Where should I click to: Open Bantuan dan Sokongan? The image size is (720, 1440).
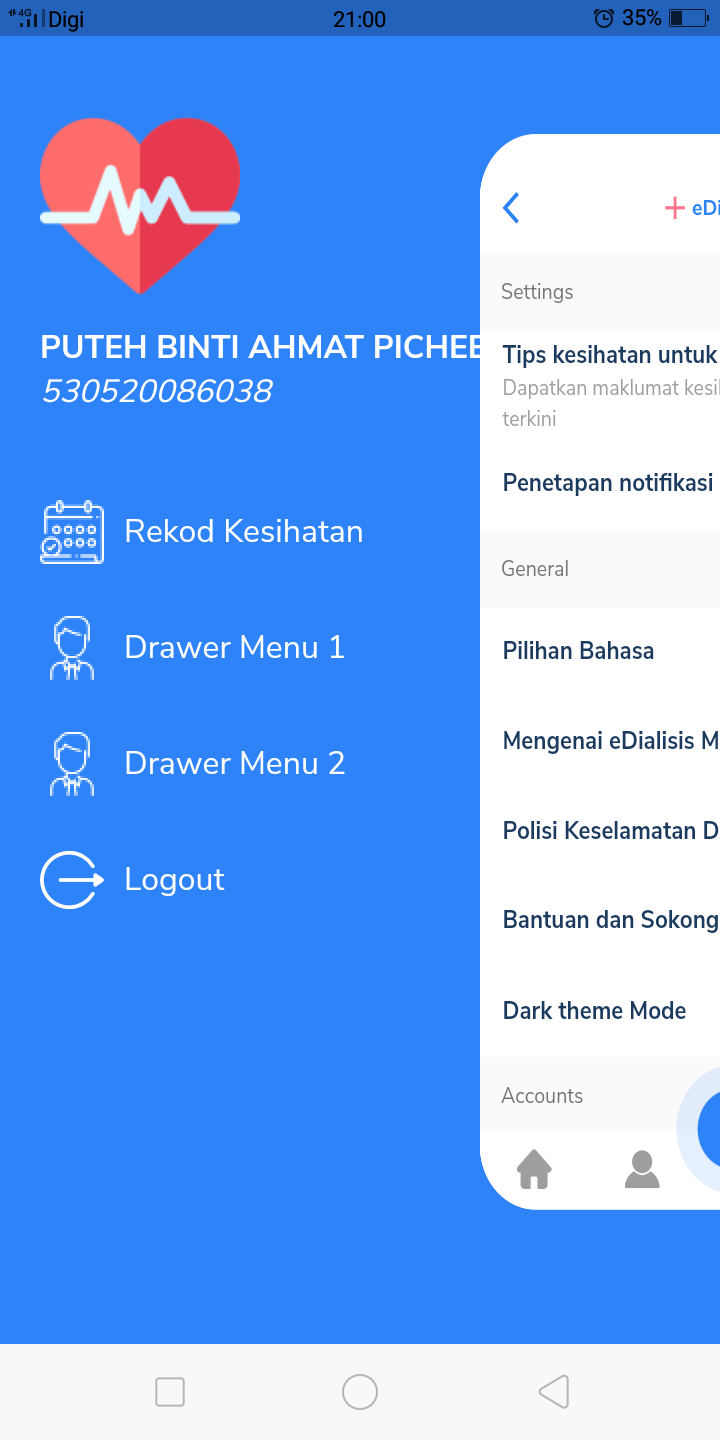[x=610, y=920]
